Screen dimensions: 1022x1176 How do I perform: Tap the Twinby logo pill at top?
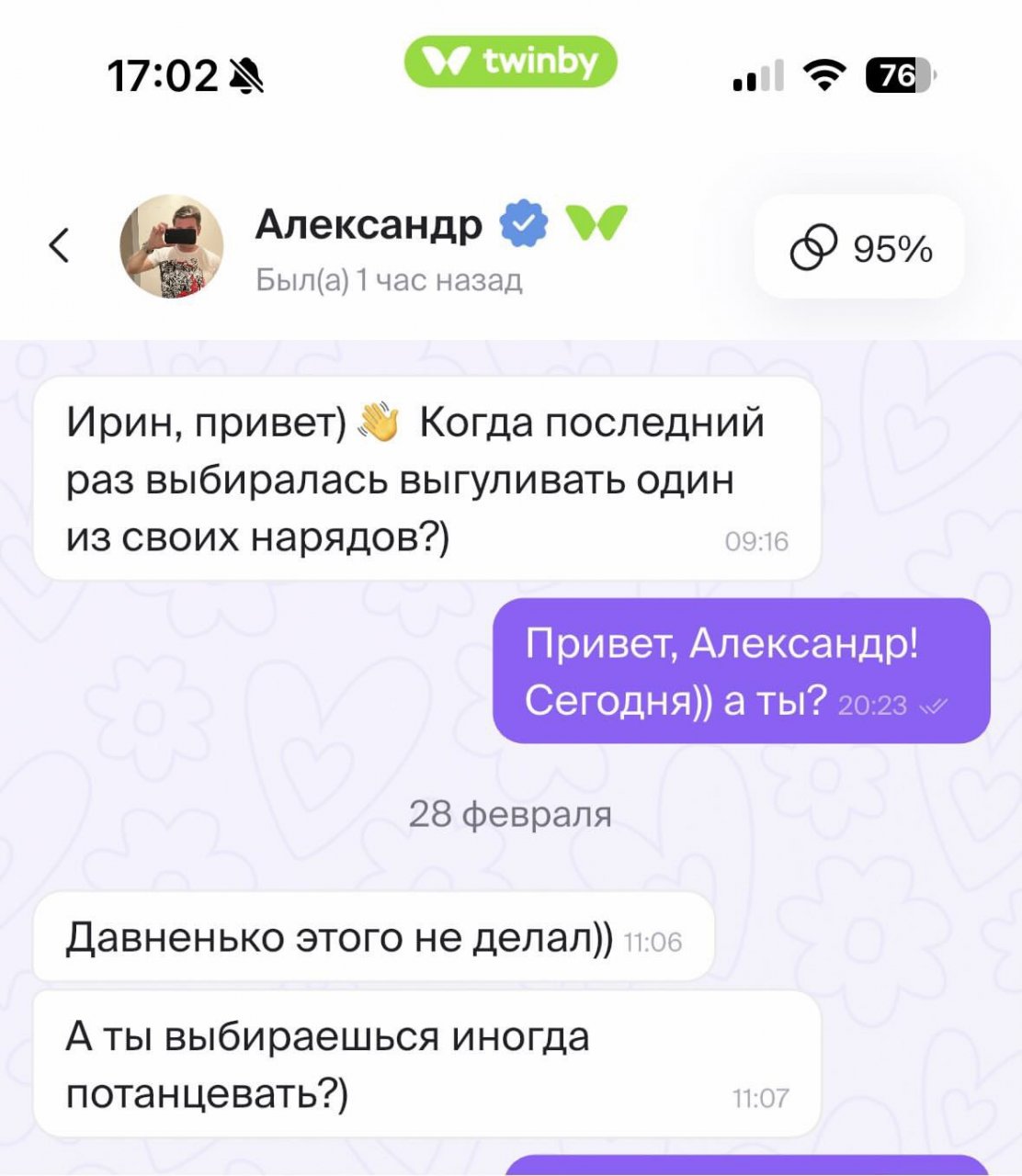510,61
